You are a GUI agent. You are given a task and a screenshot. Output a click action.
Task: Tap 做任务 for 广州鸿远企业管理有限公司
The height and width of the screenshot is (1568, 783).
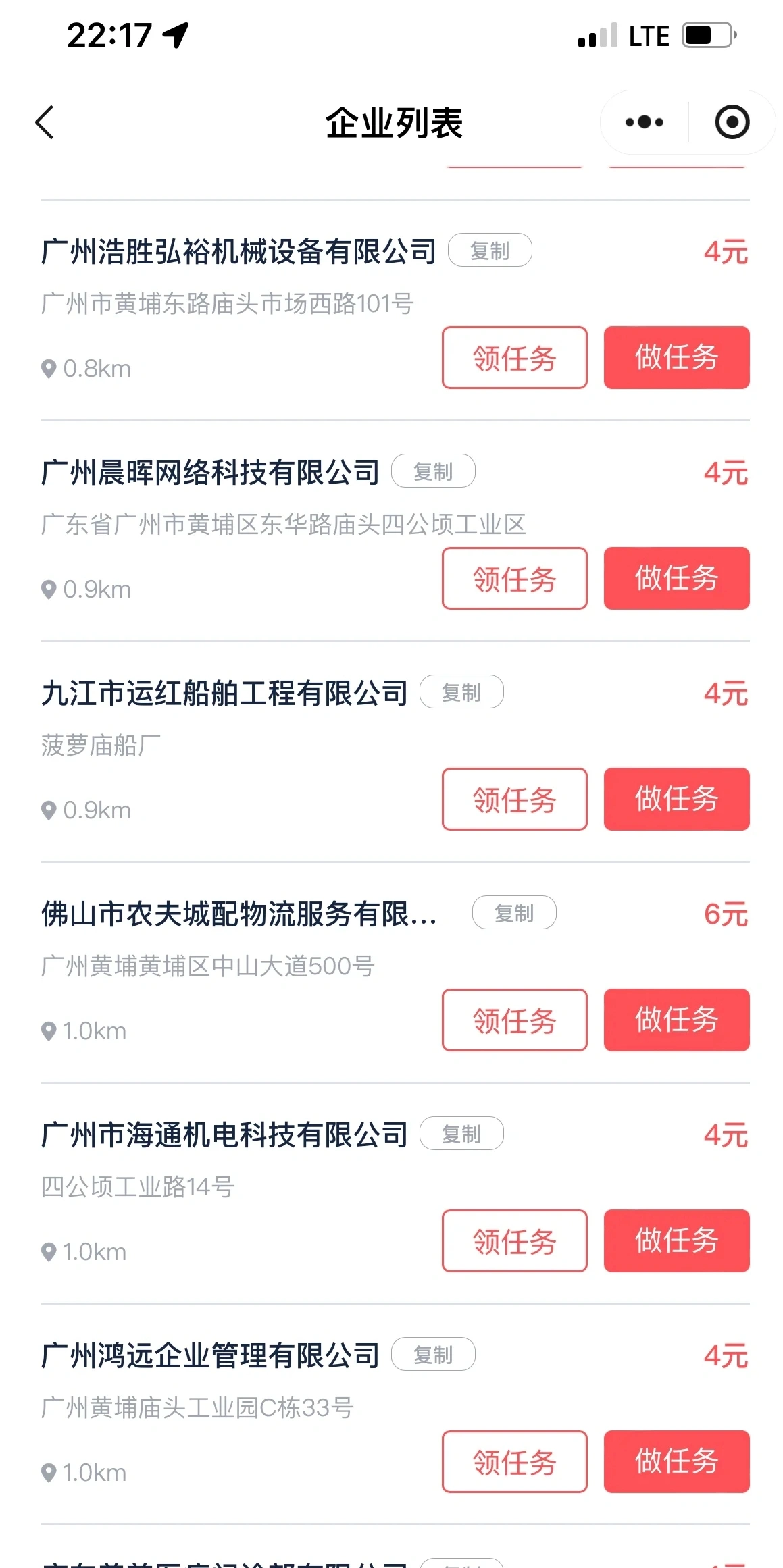[676, 1462]
